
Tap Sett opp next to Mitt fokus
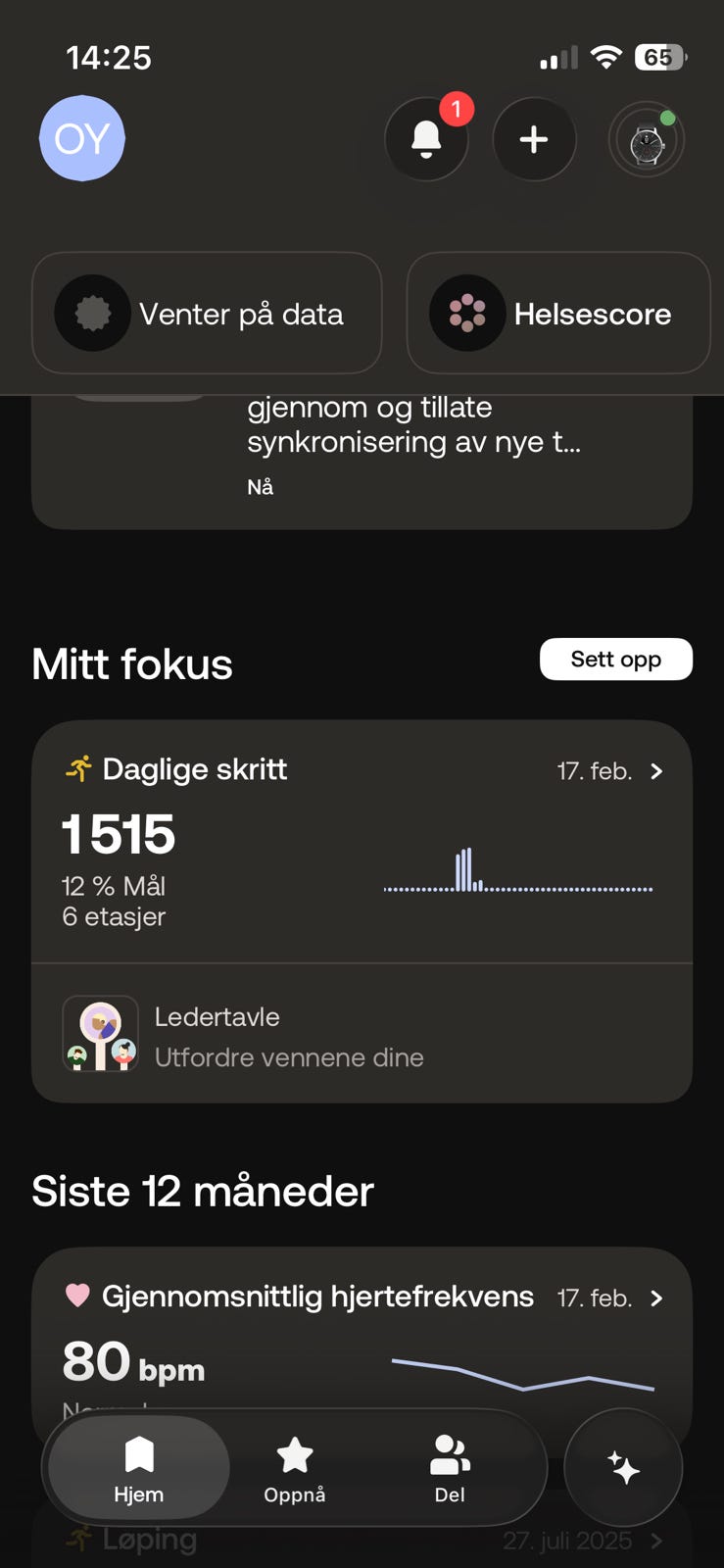[616, 659]
